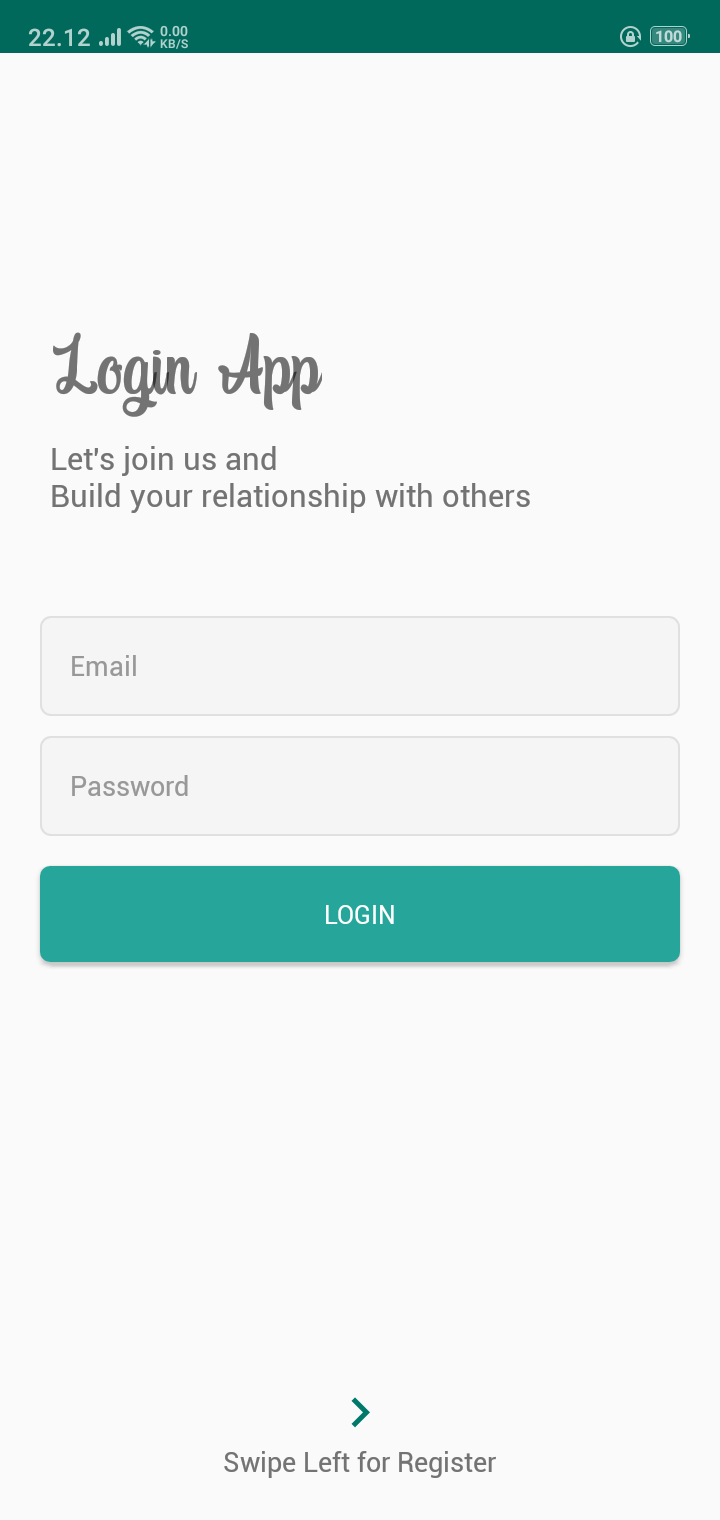Tap the teal status bar at top

[360, 25]
